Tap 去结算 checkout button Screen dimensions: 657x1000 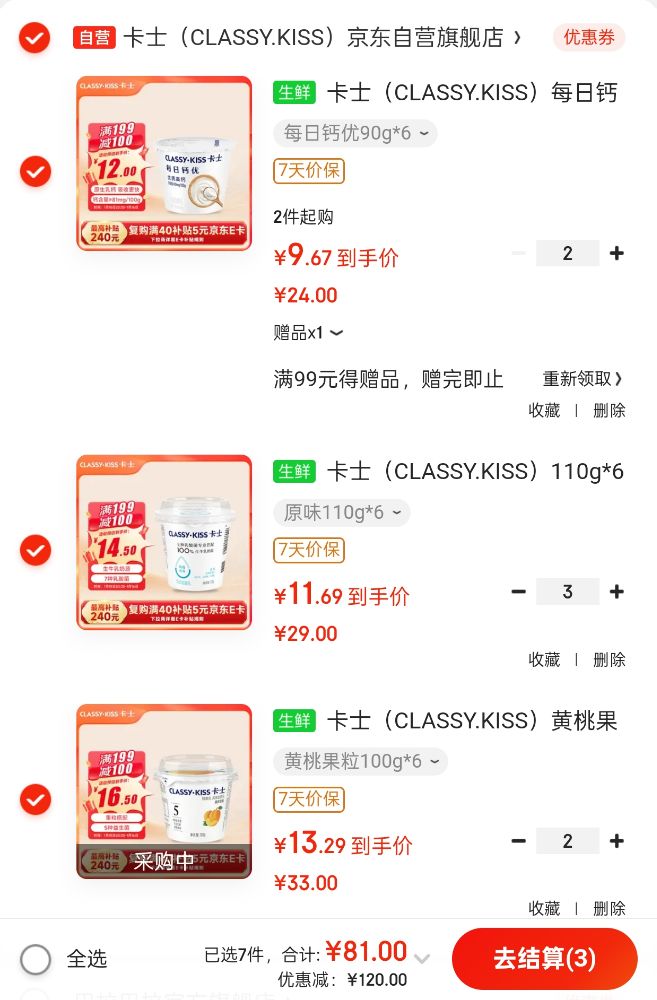[x=544, y=959]
